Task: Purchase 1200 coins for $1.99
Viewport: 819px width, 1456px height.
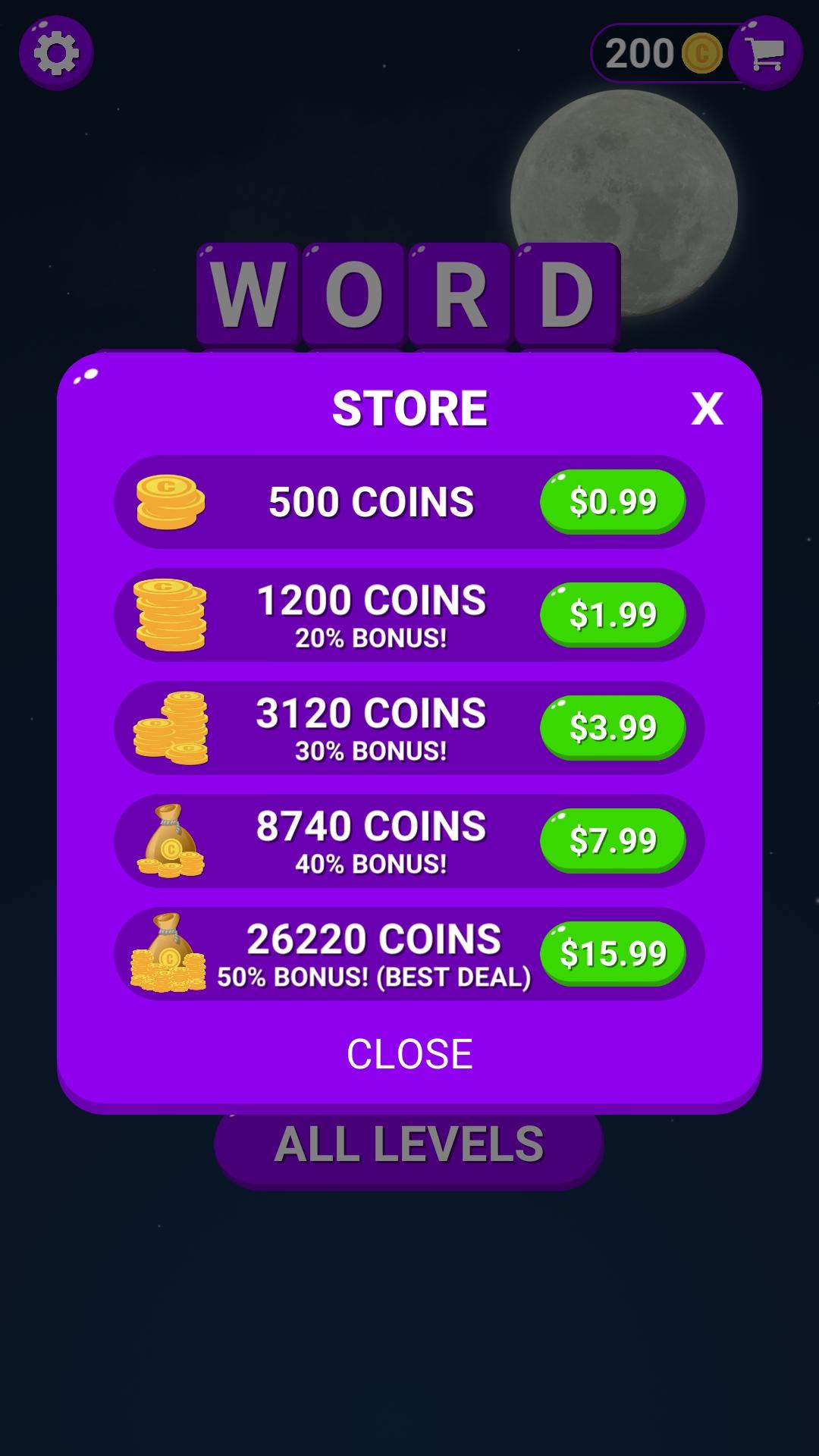Action: 613,614
